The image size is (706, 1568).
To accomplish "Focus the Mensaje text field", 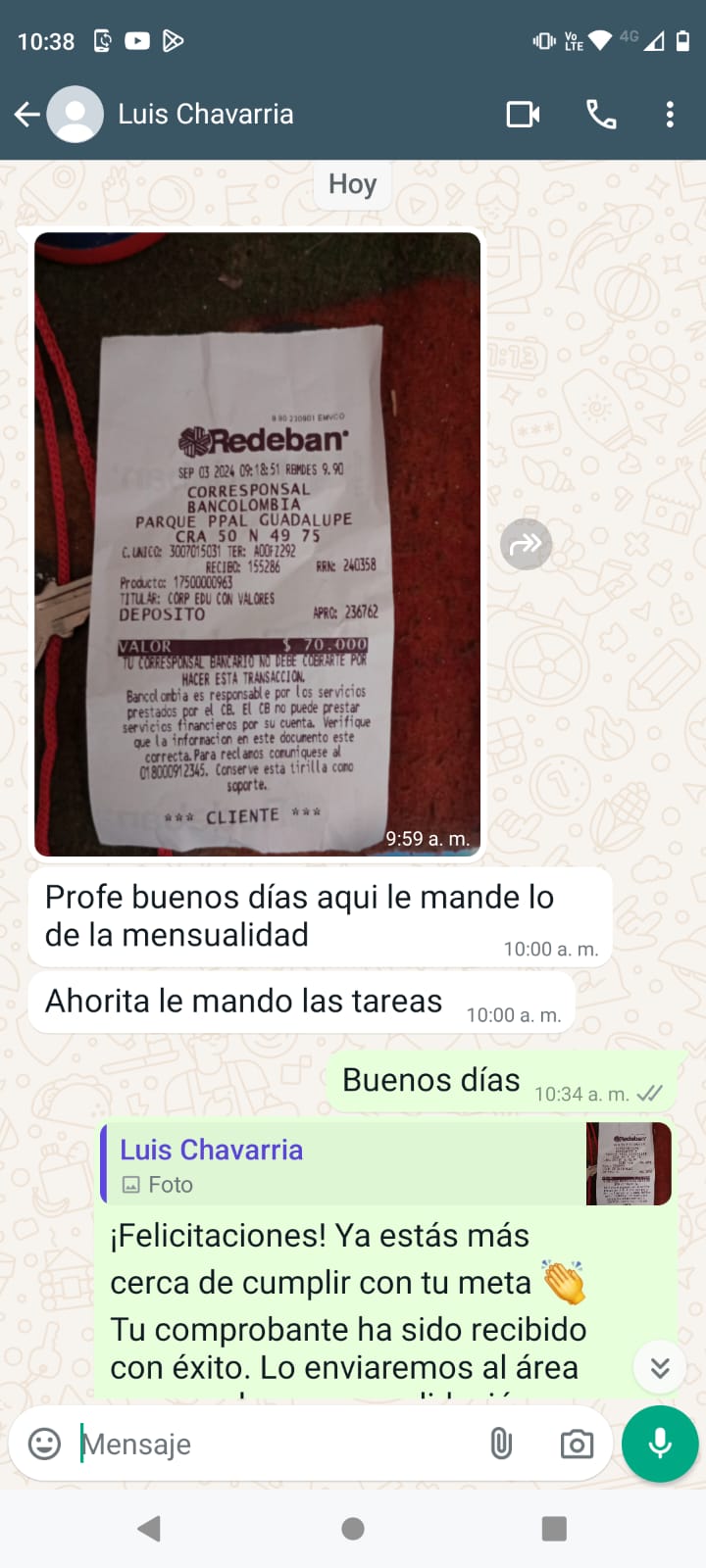I will (275, 1444).
